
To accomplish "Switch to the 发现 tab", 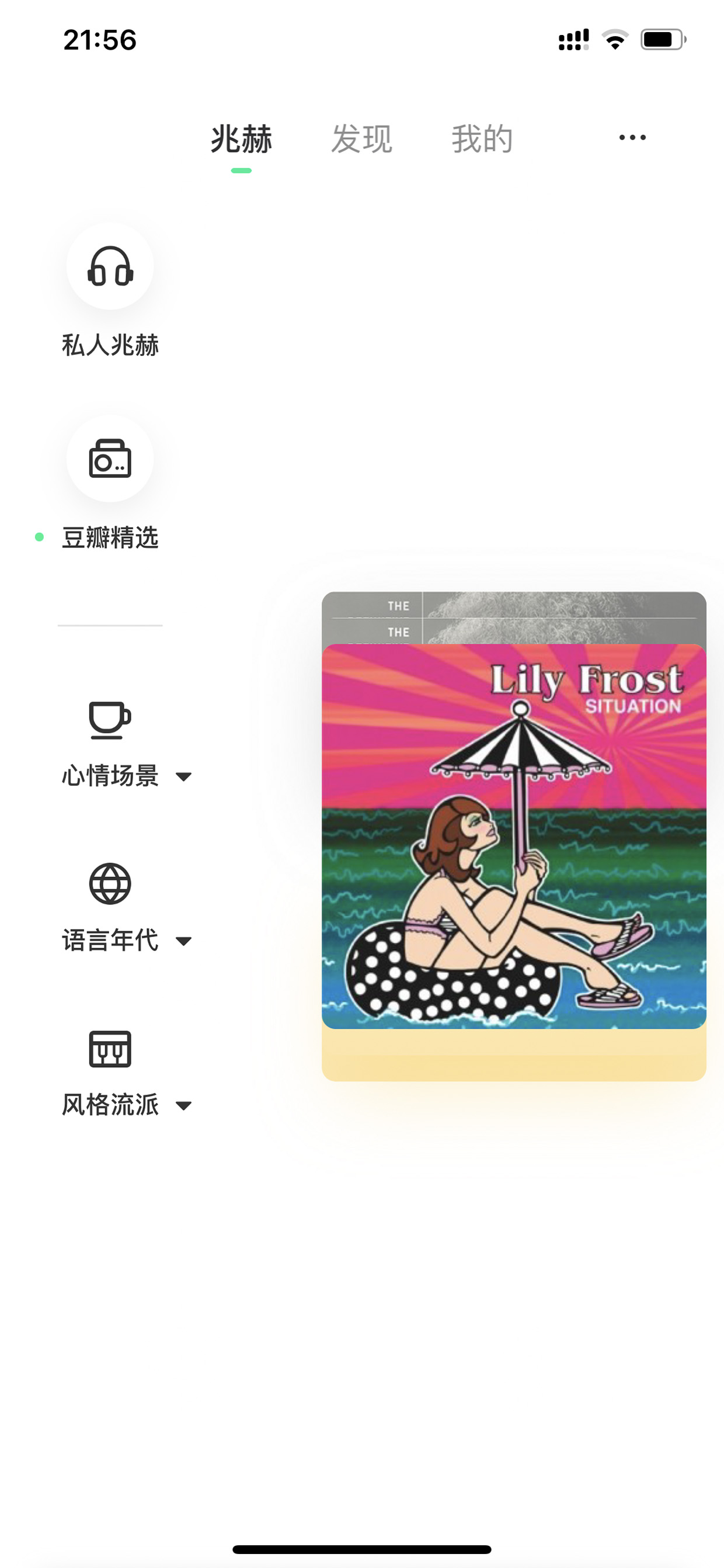I will click(x=361, y=139).
